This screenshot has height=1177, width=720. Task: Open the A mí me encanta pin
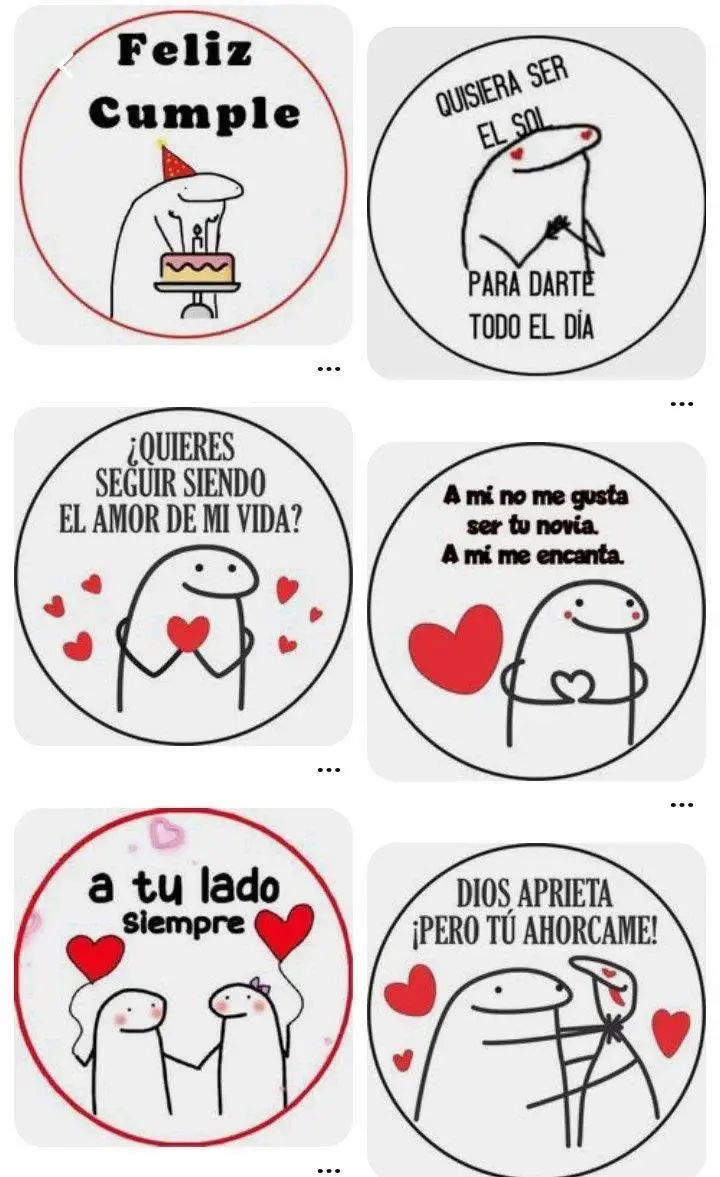click(x=536, y=612)
